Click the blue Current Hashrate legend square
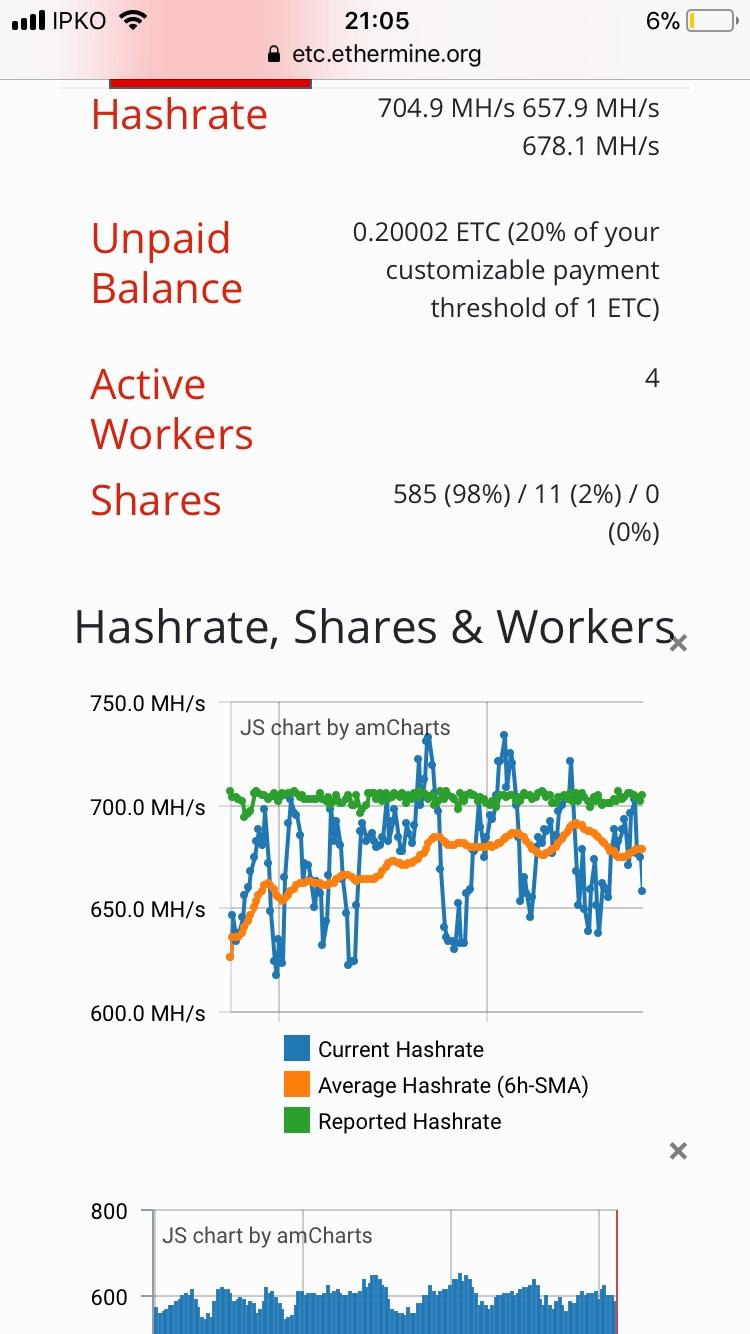This screenshot has width=750, height=1334. click(296, 1049)
